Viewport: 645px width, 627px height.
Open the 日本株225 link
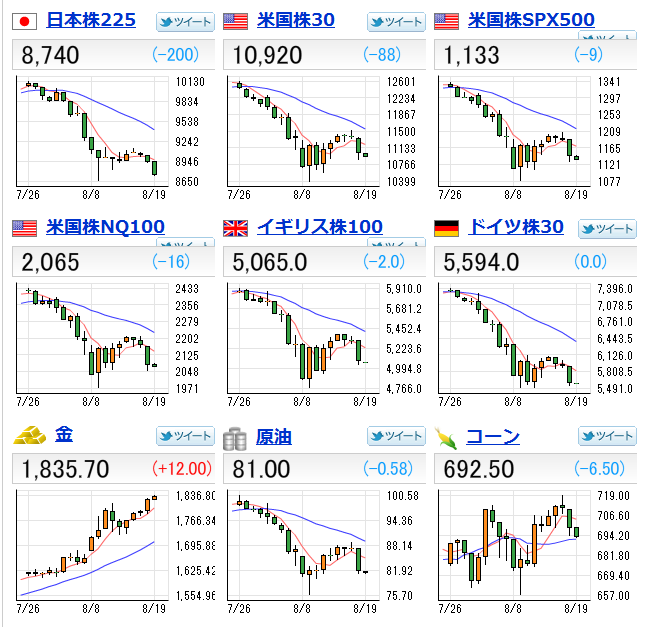click(90, 20)
